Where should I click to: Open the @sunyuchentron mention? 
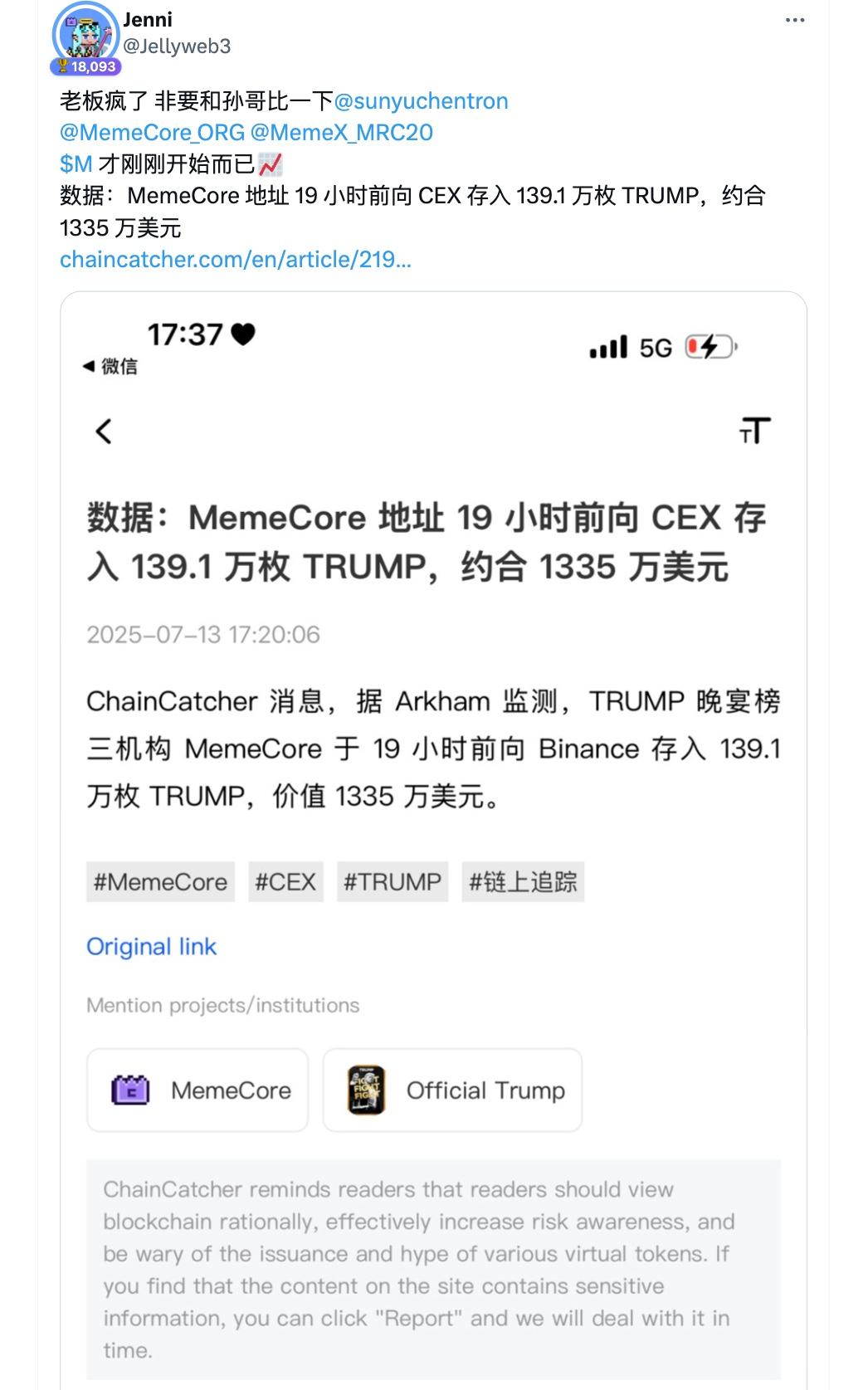click(421, 101)
